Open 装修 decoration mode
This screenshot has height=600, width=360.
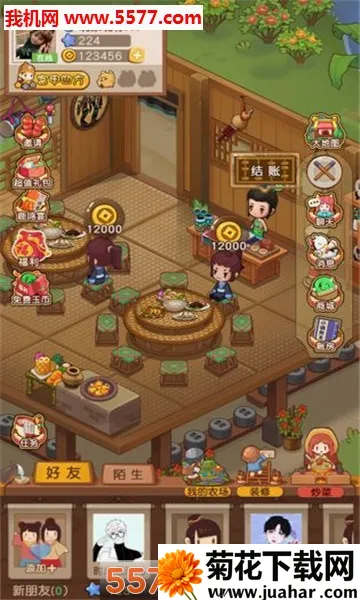(x=260, y=492)
